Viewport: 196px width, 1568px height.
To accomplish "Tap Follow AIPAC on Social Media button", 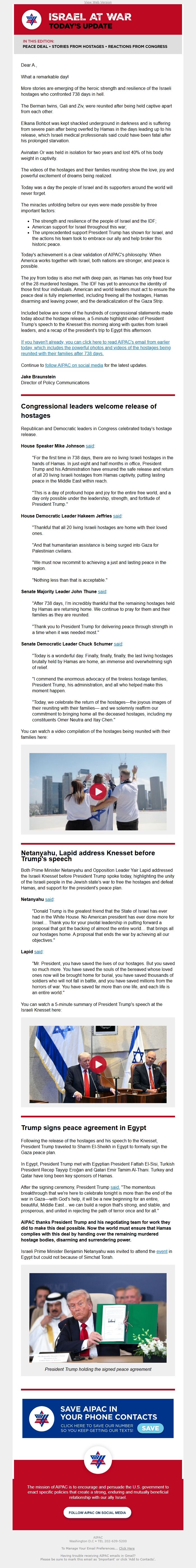I will [97, 1507].
